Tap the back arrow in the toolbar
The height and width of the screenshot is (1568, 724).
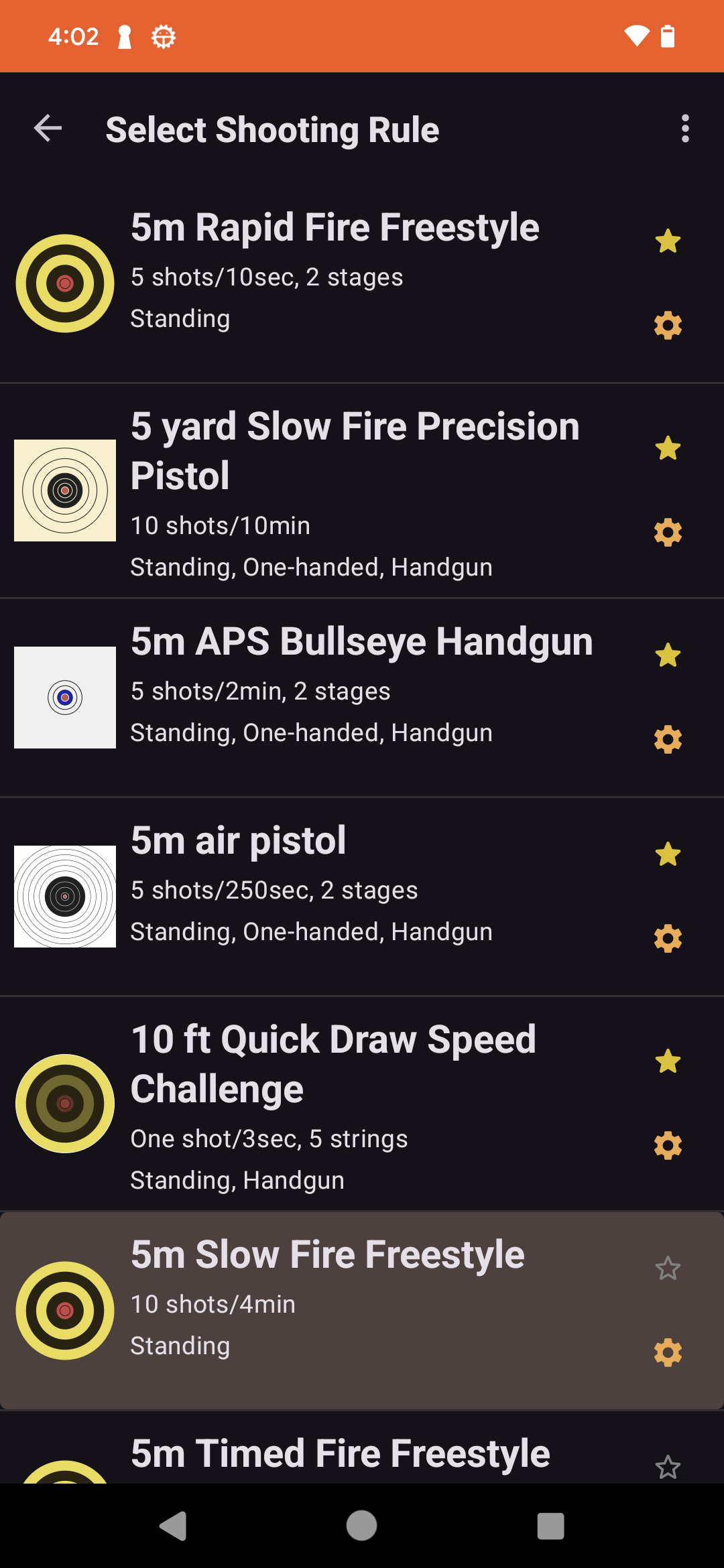coord(48,128)
